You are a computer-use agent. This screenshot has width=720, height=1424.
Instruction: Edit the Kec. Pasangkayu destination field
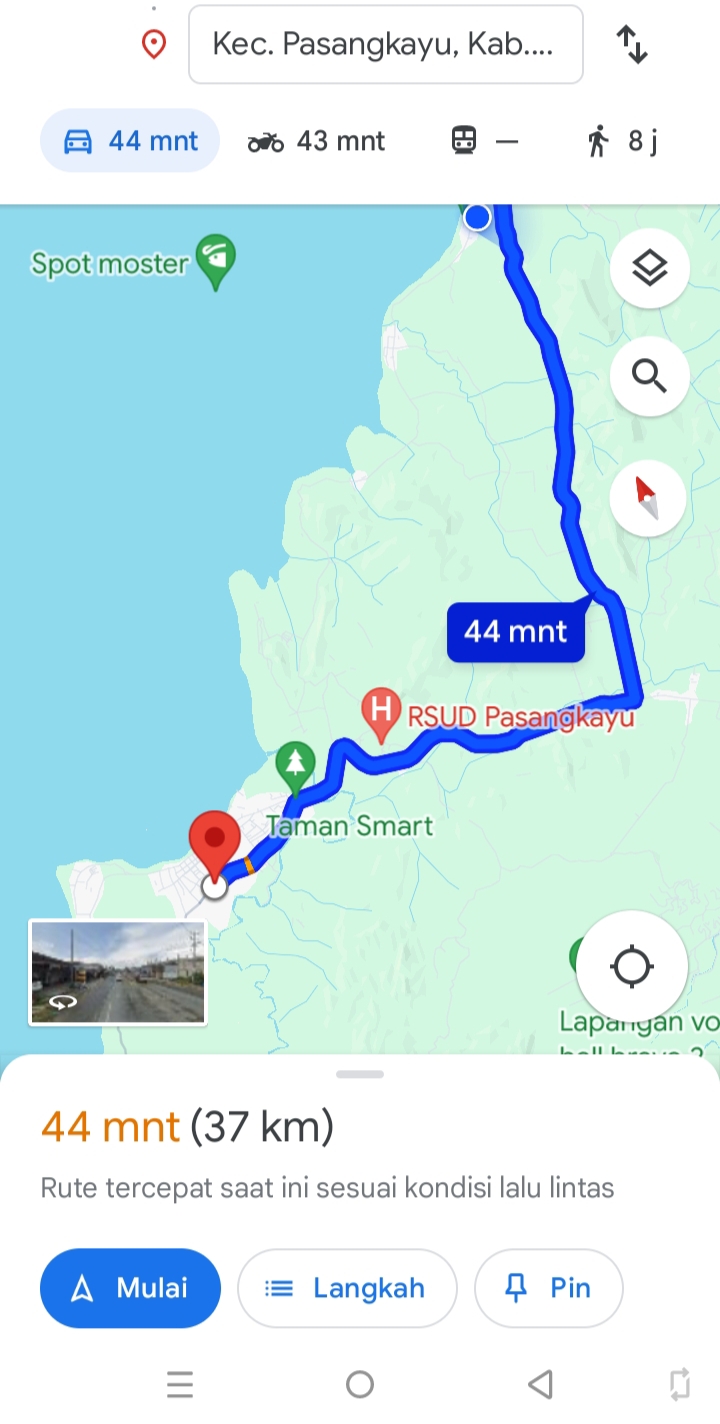pyautogui.click(x=386, y=44)
